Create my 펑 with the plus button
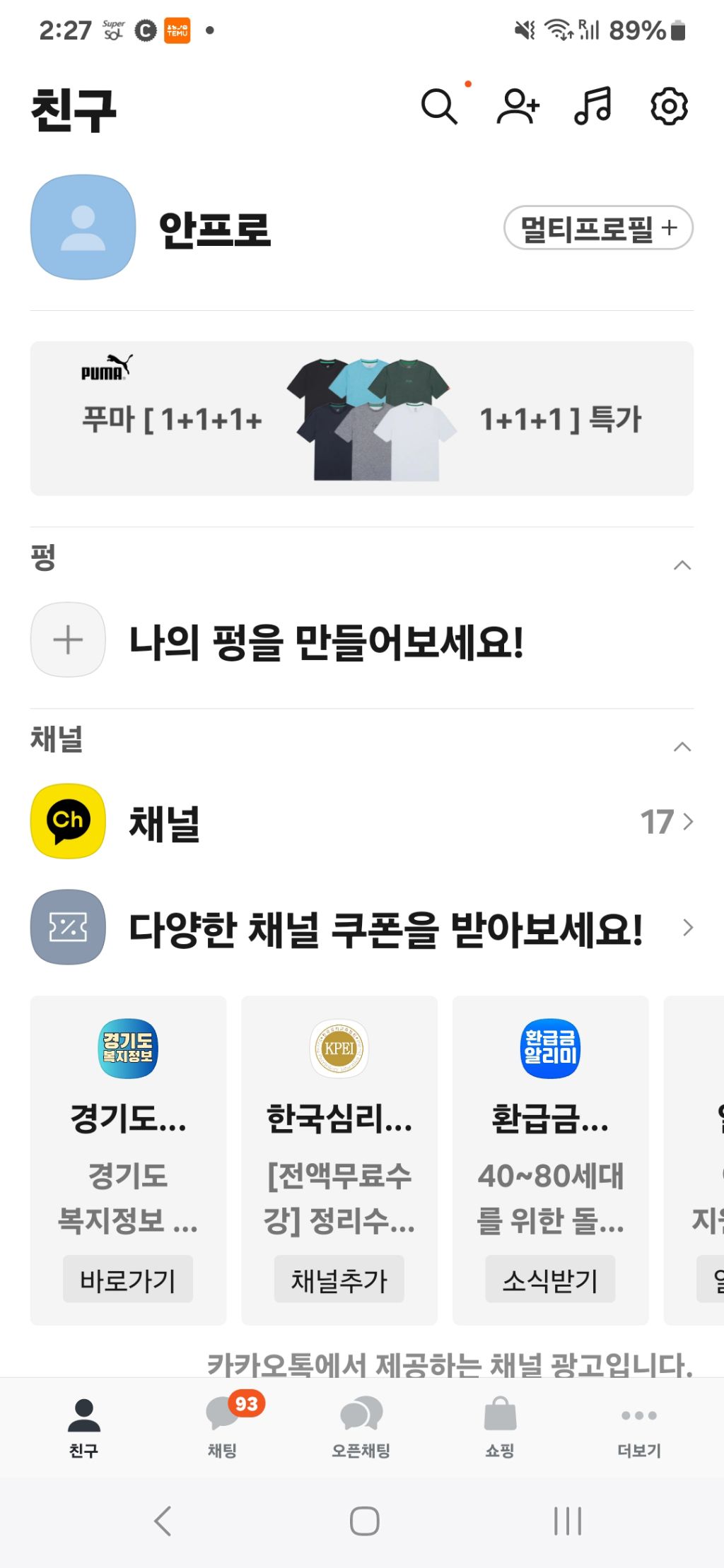This screenshot has height=1568, width=724. point(68,640)
